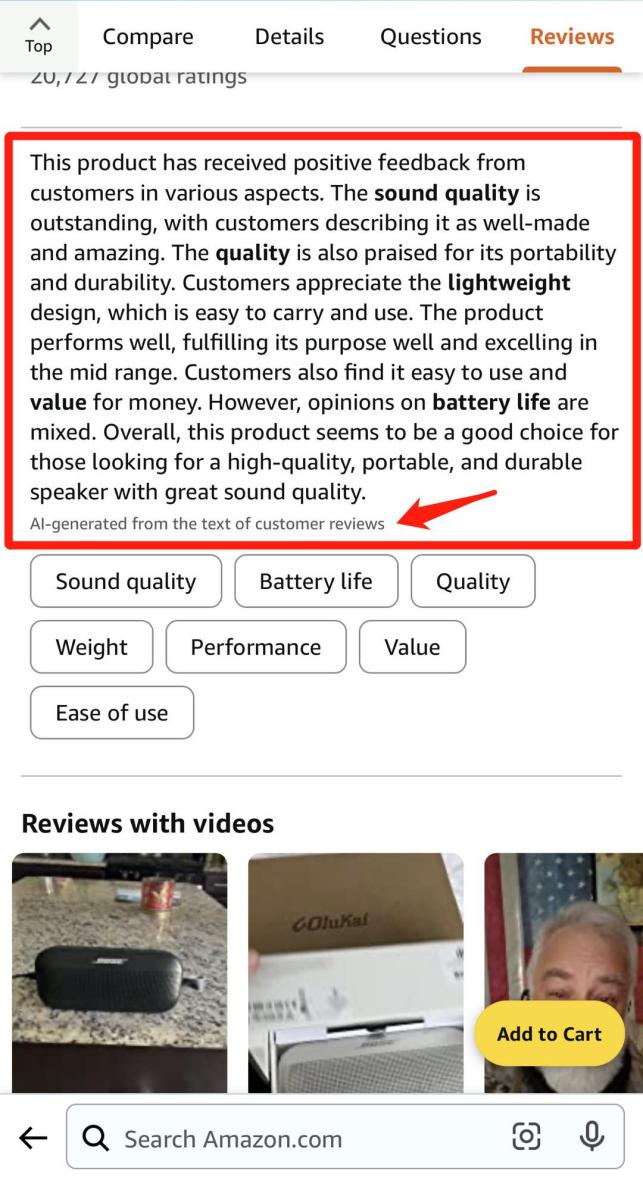The width and height of the screenshot is (643, 1181).
Task: Filter reviews by Battery life chip
Action: click(316, 581)
